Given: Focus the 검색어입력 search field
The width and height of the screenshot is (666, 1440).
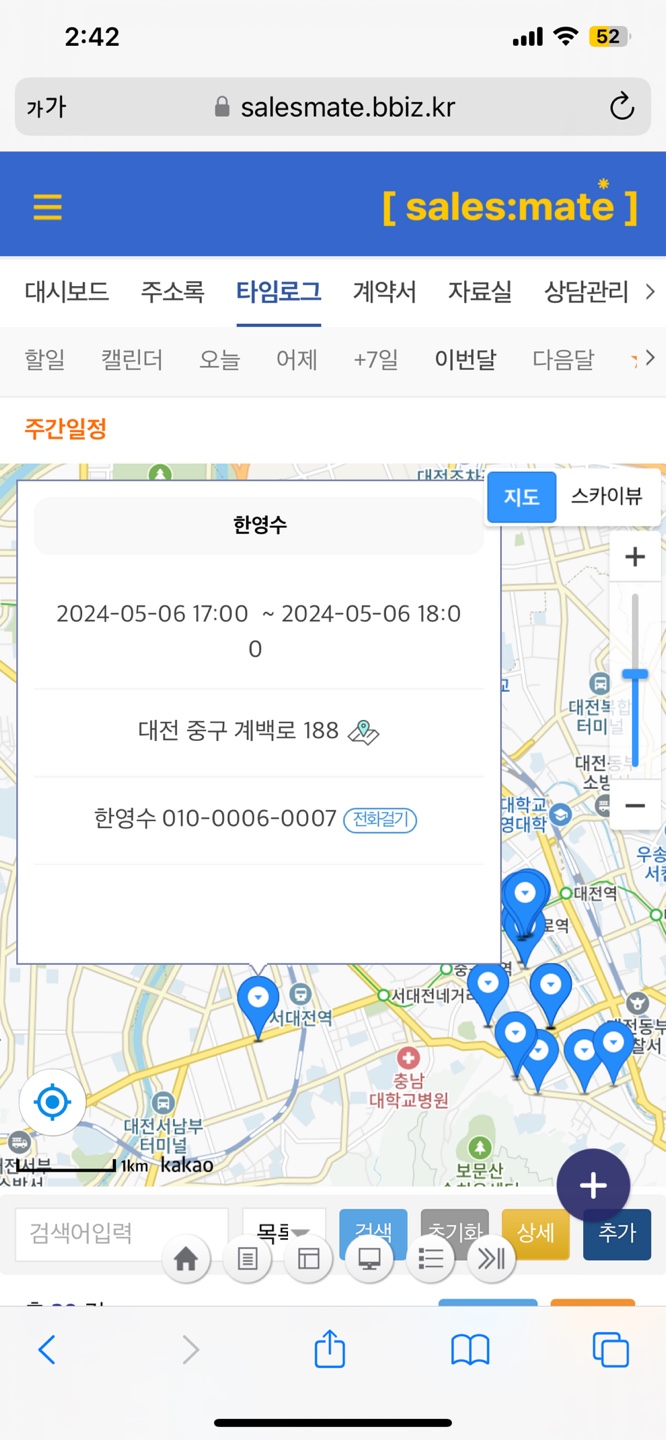Looking at the screenshot, I should [120, 1233].
